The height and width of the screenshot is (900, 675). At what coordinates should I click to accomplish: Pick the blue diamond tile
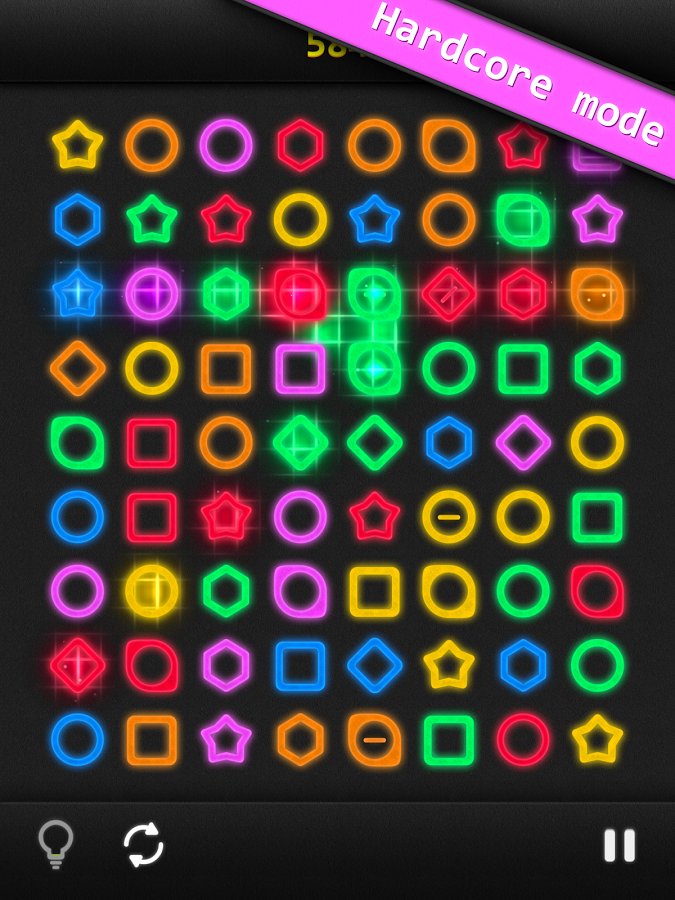pyautogui.click(x=375, y=665)
